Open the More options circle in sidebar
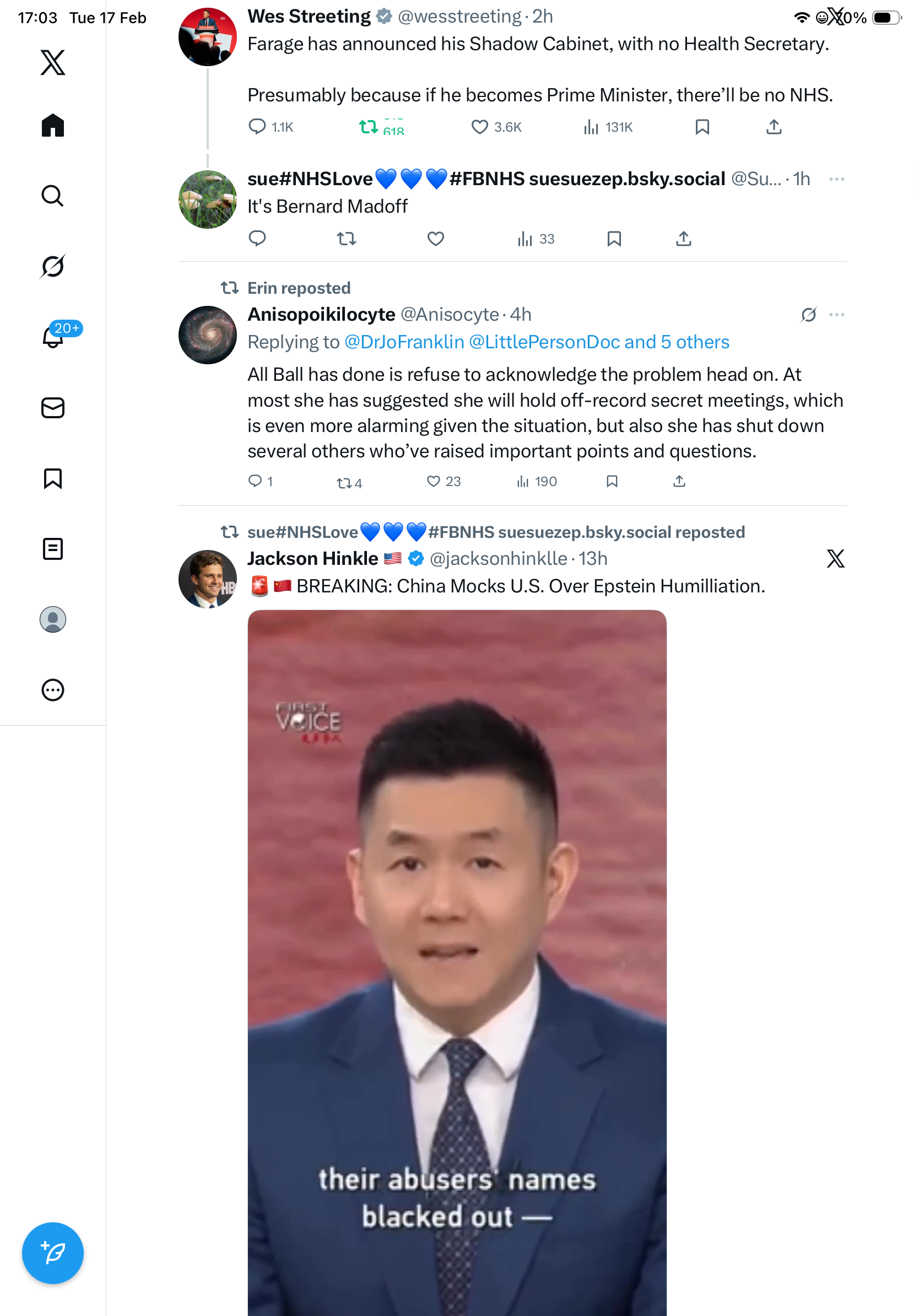919x1316 pixels. [x=53, y=690]
